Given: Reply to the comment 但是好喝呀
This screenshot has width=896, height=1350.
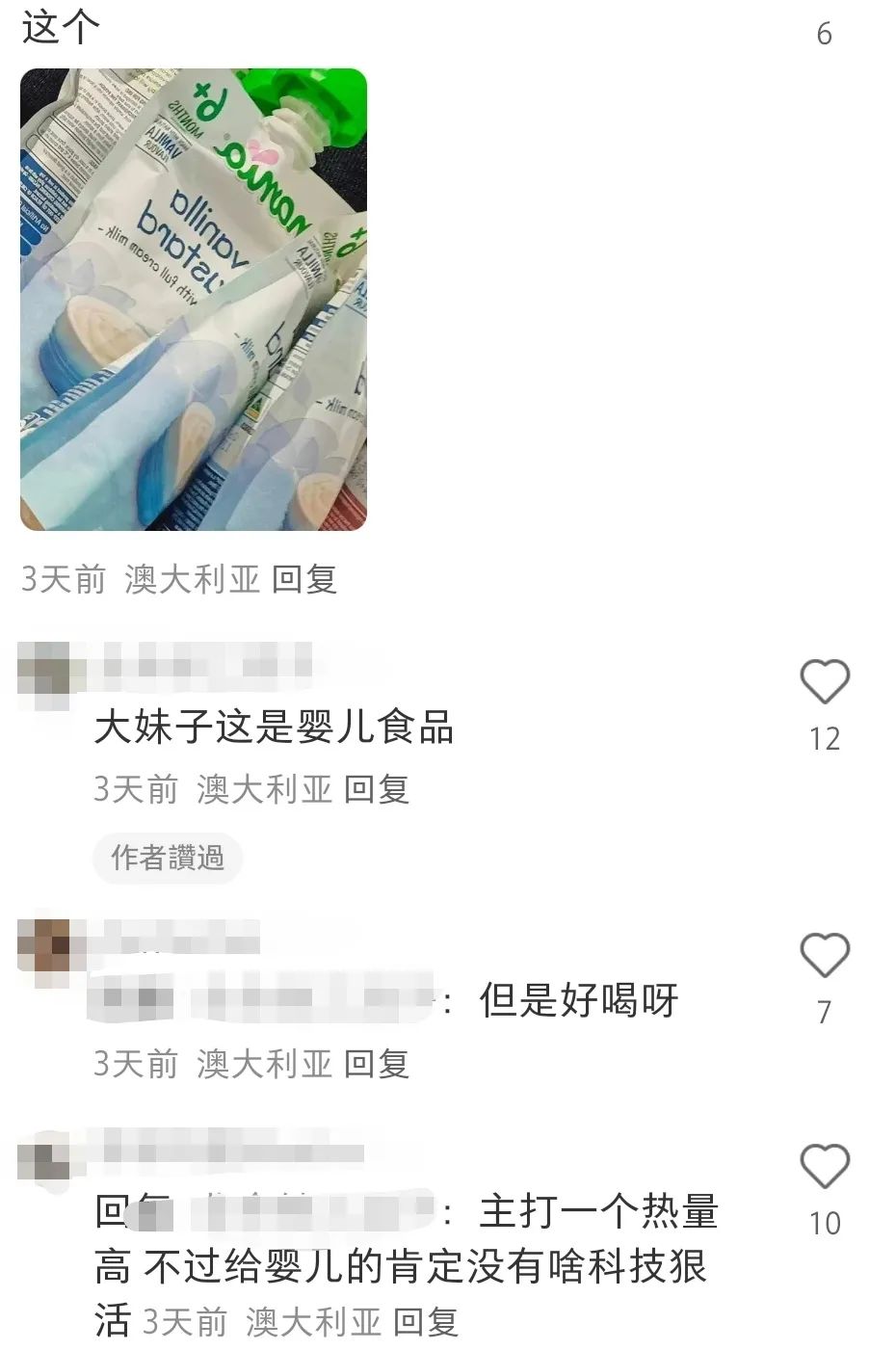Looking at the screenshot, I should [377, 1064].
